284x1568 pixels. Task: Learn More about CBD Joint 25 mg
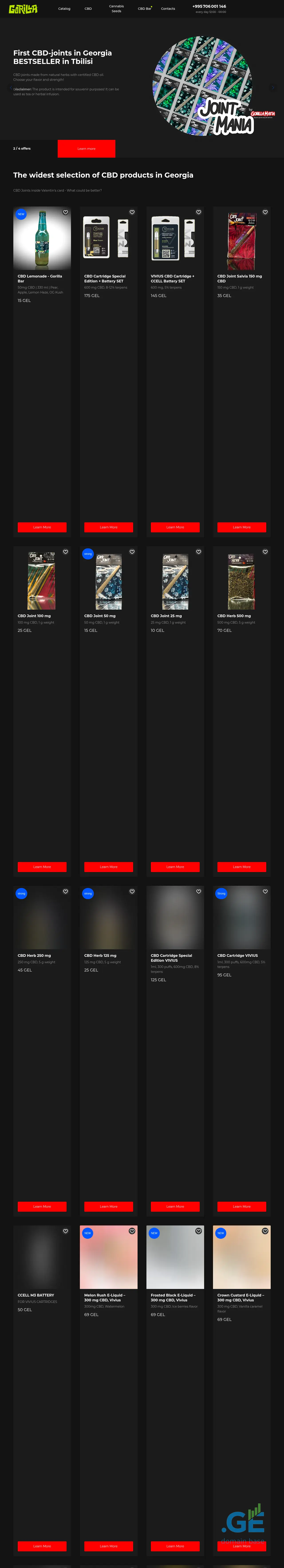tap(175, 867)
